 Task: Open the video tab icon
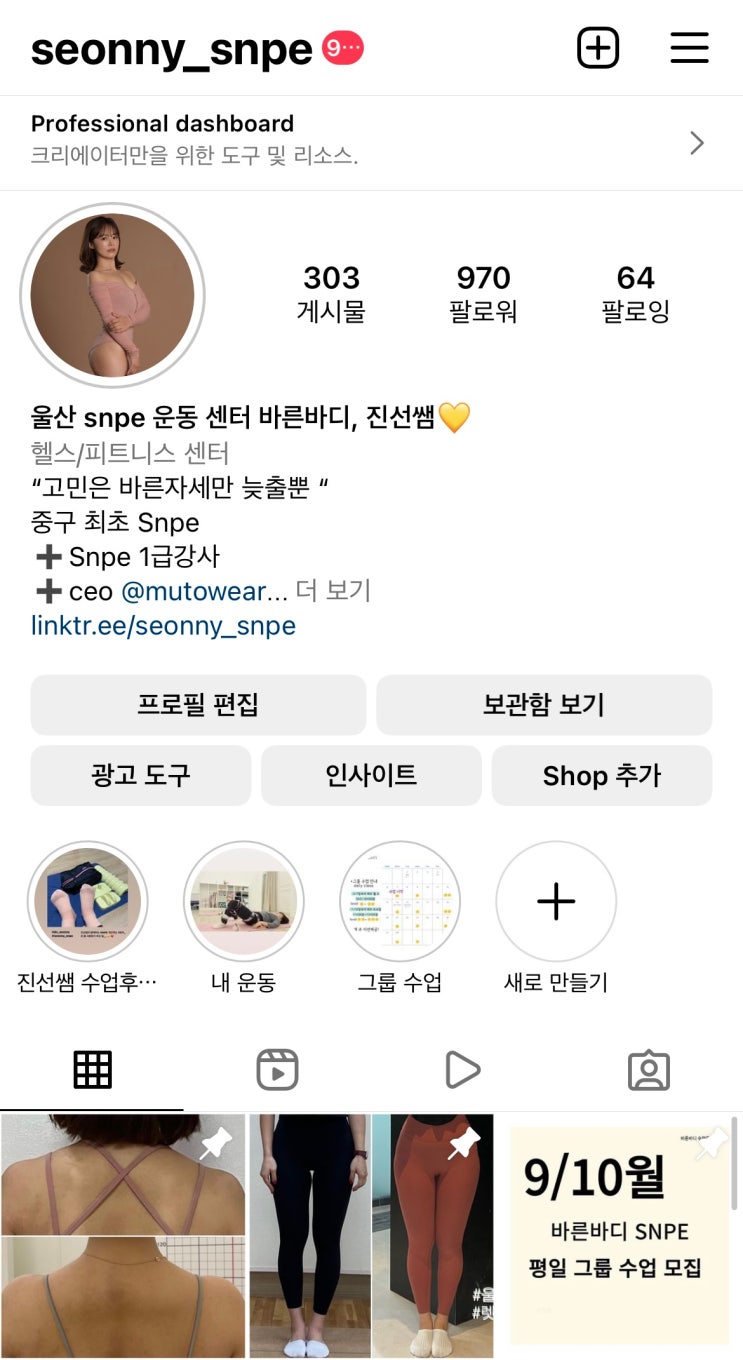coord(463,1069)
